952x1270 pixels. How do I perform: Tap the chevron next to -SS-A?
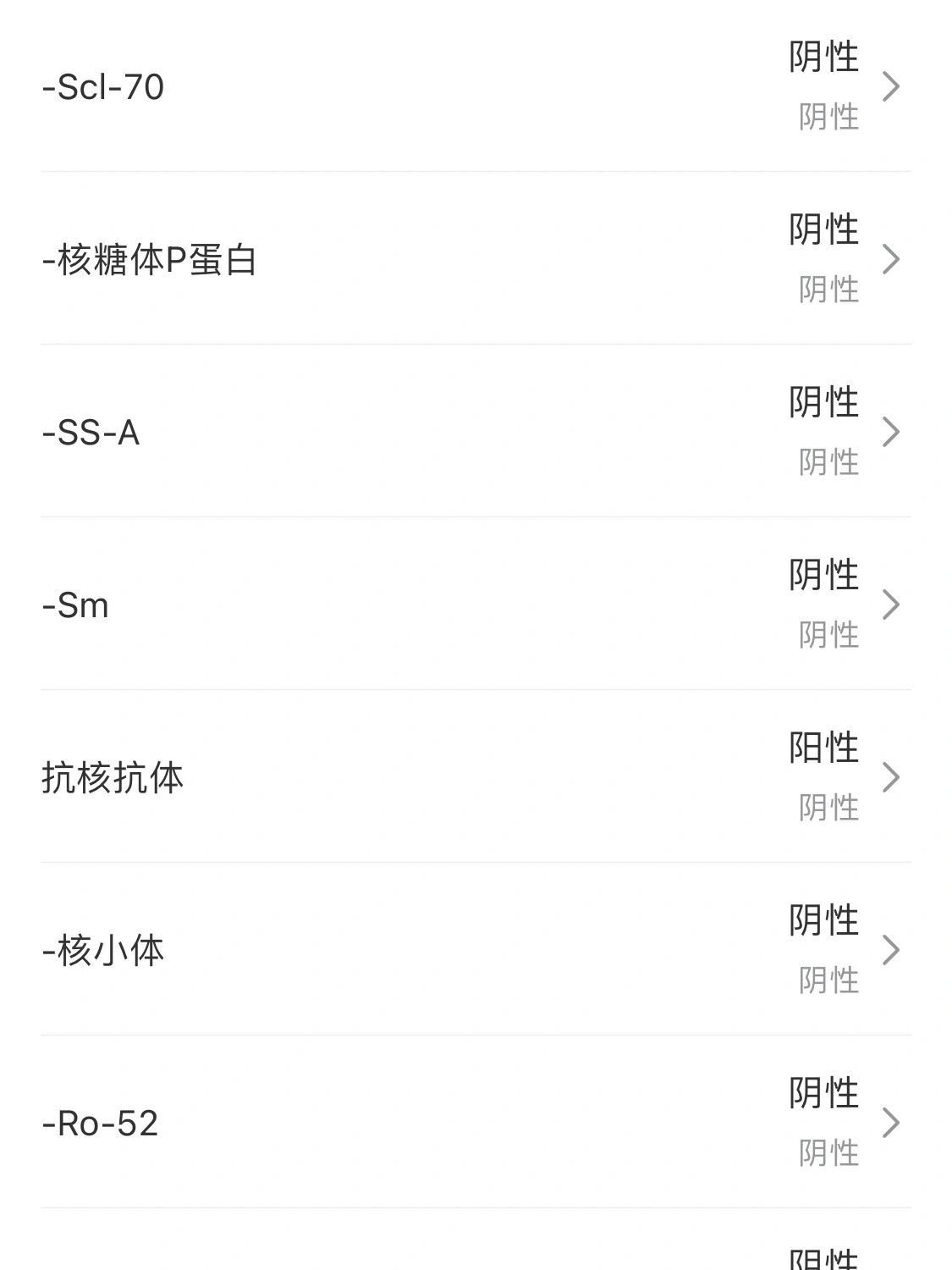point(891,432)
